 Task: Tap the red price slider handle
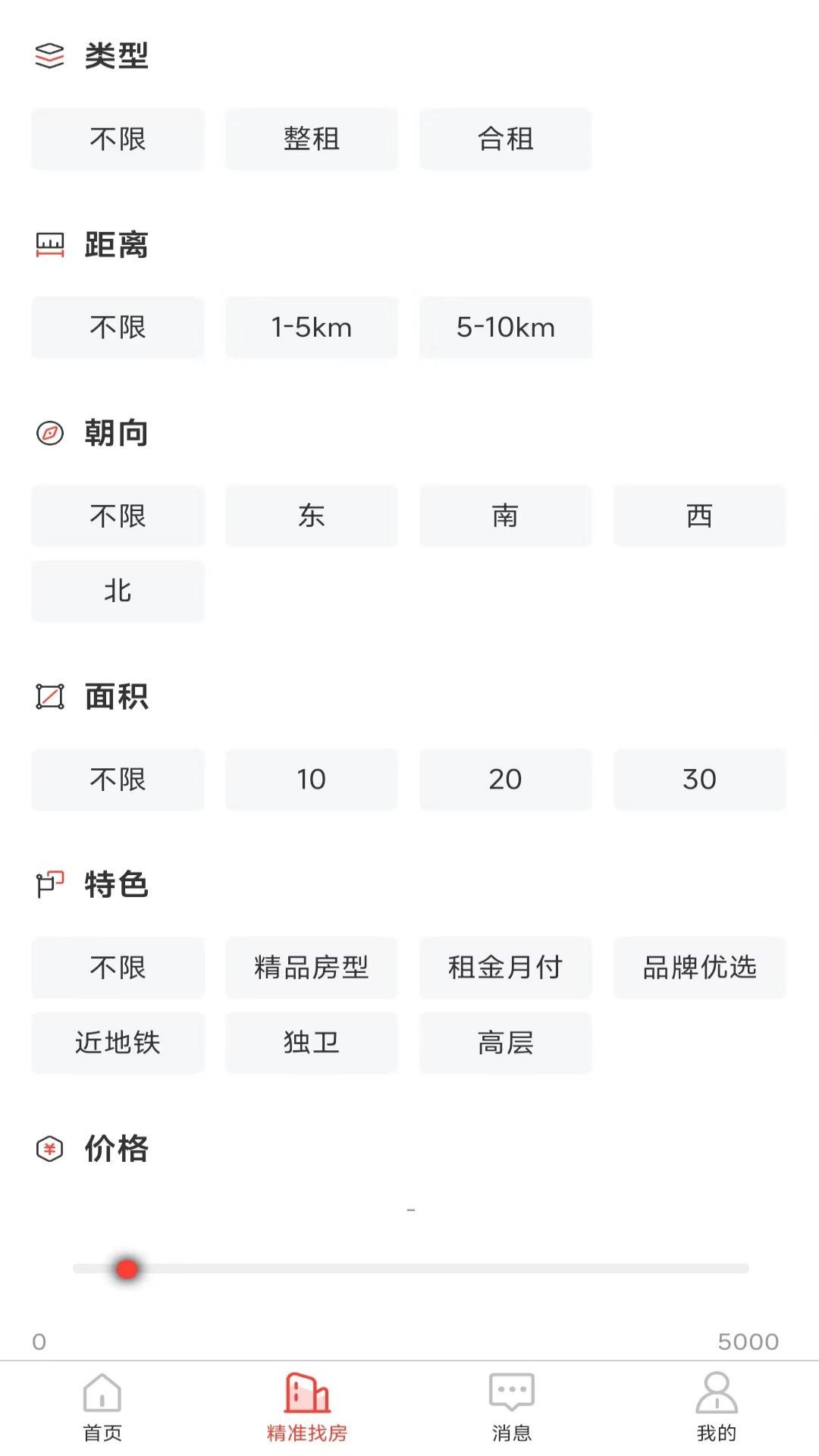[127, 1269]
